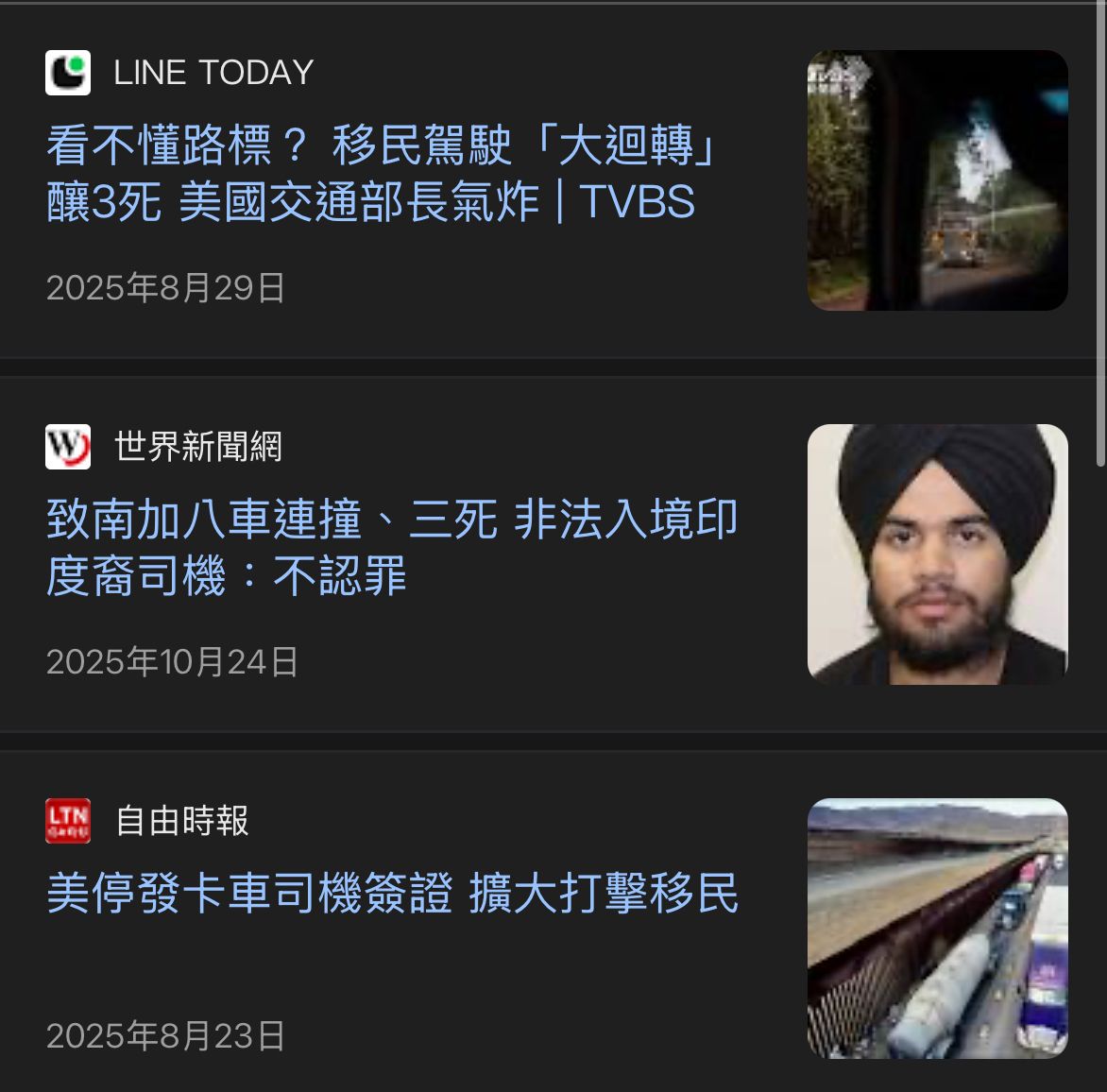Image resolution: width=1107 pixels, height=1092 pixels.
Task: Tap the portrait thumbnail of the 世界新聞網 story
Action: point(937,555)
